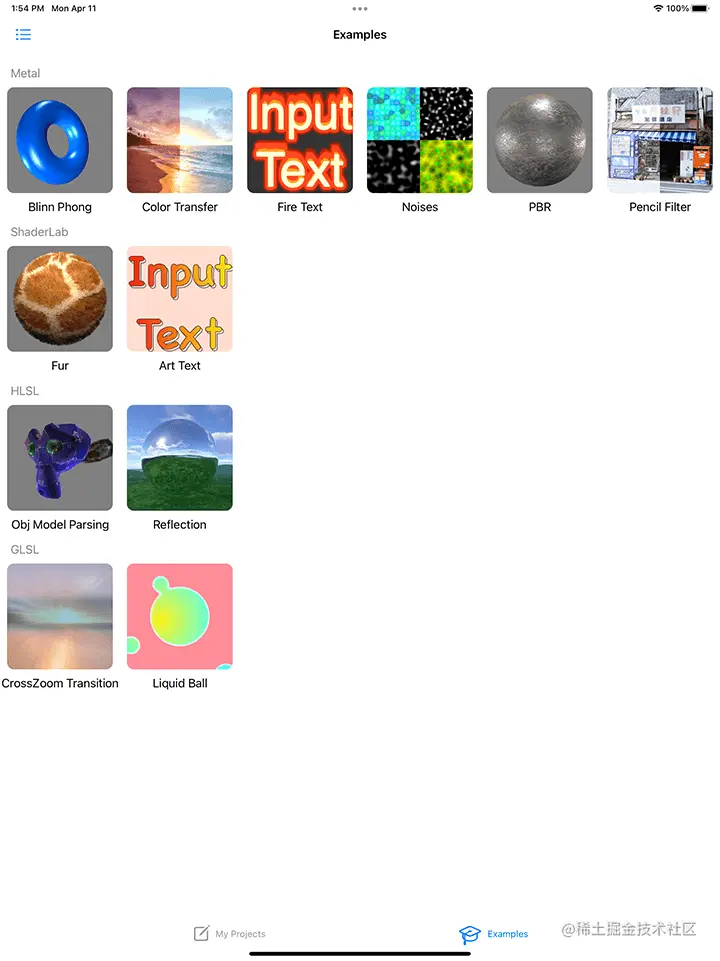Image resolution: width=720 pixels, height=961 pixels.
Task: Open the Art Text example
Action: [179, 298]
